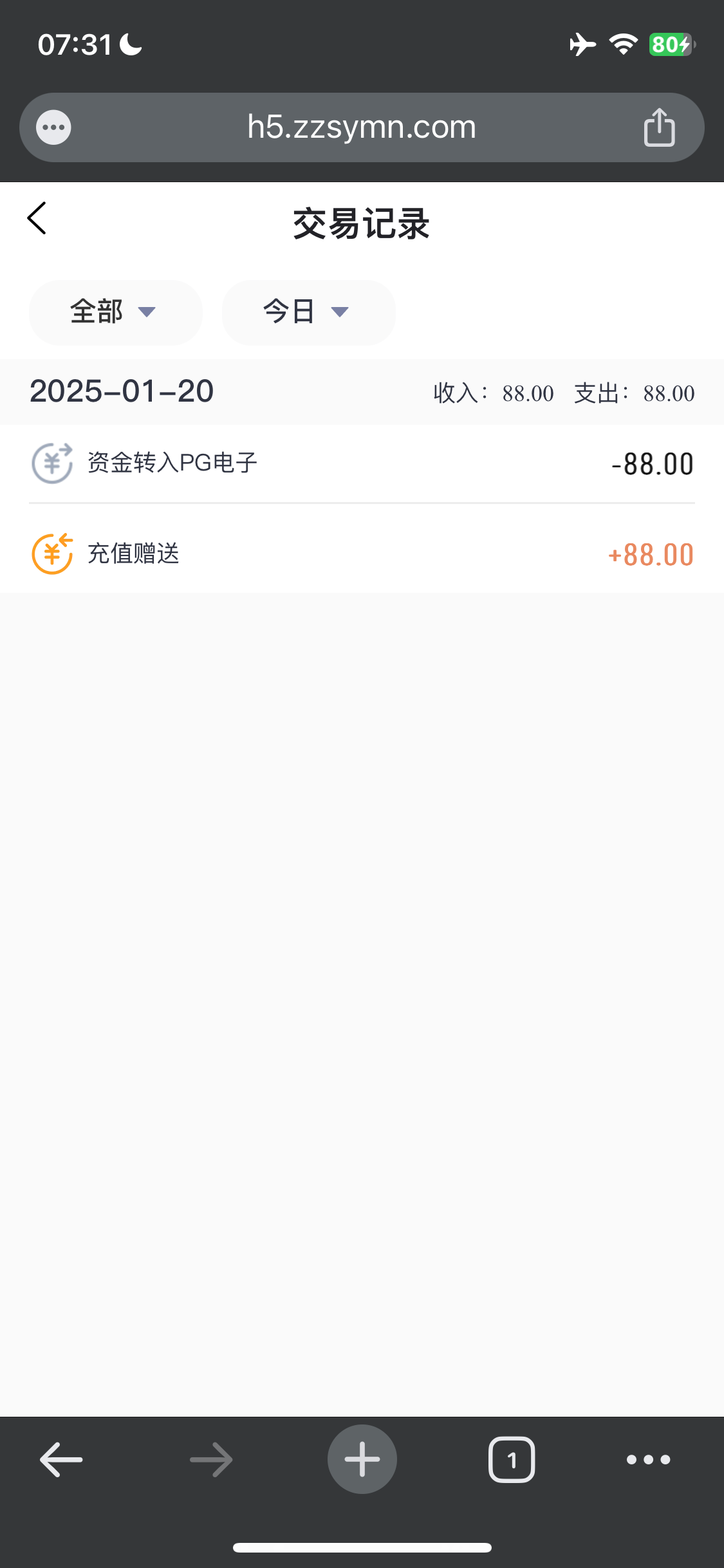The image size is (724, 1568).
Task: Expand the 全部 type filter dropdown
Action: click(115, 312)
